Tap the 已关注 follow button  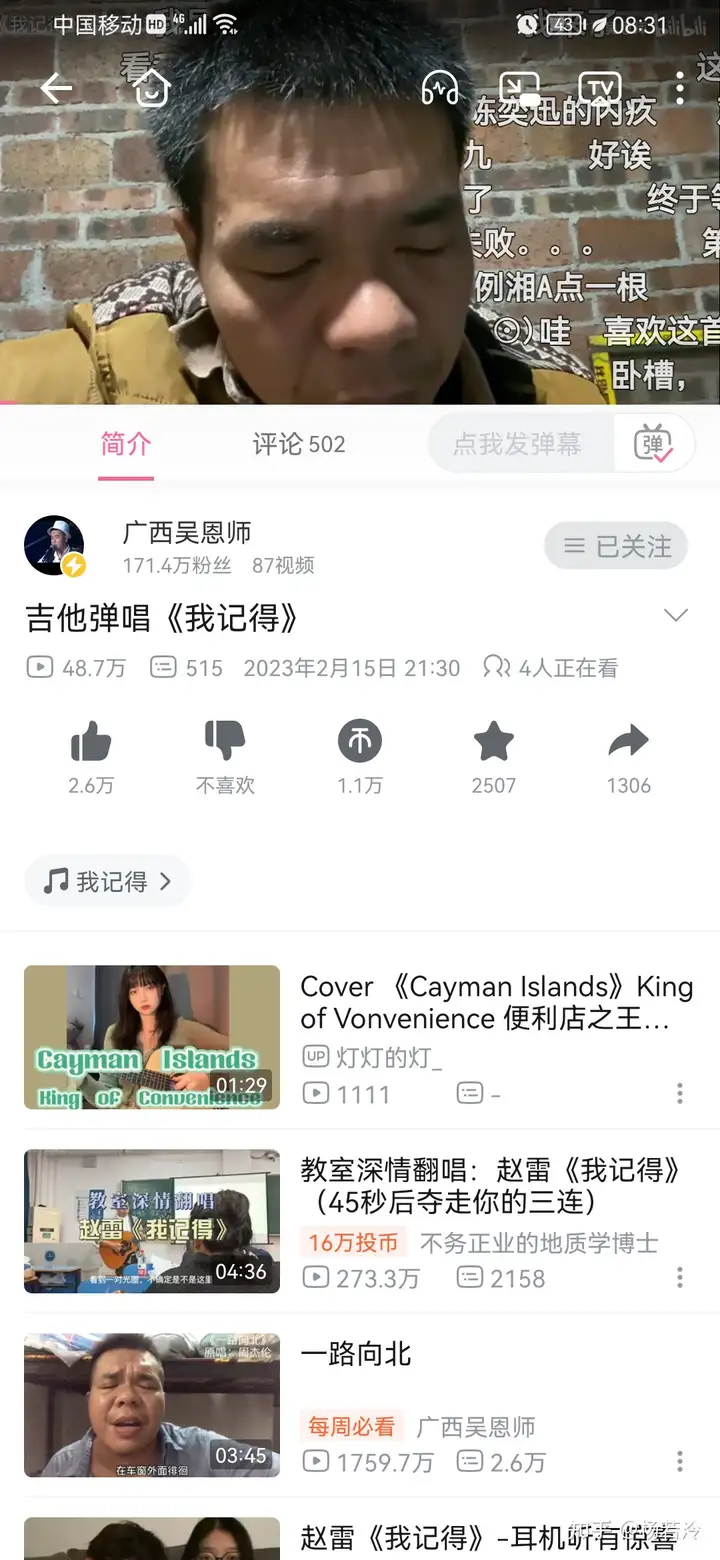point(616,546)
